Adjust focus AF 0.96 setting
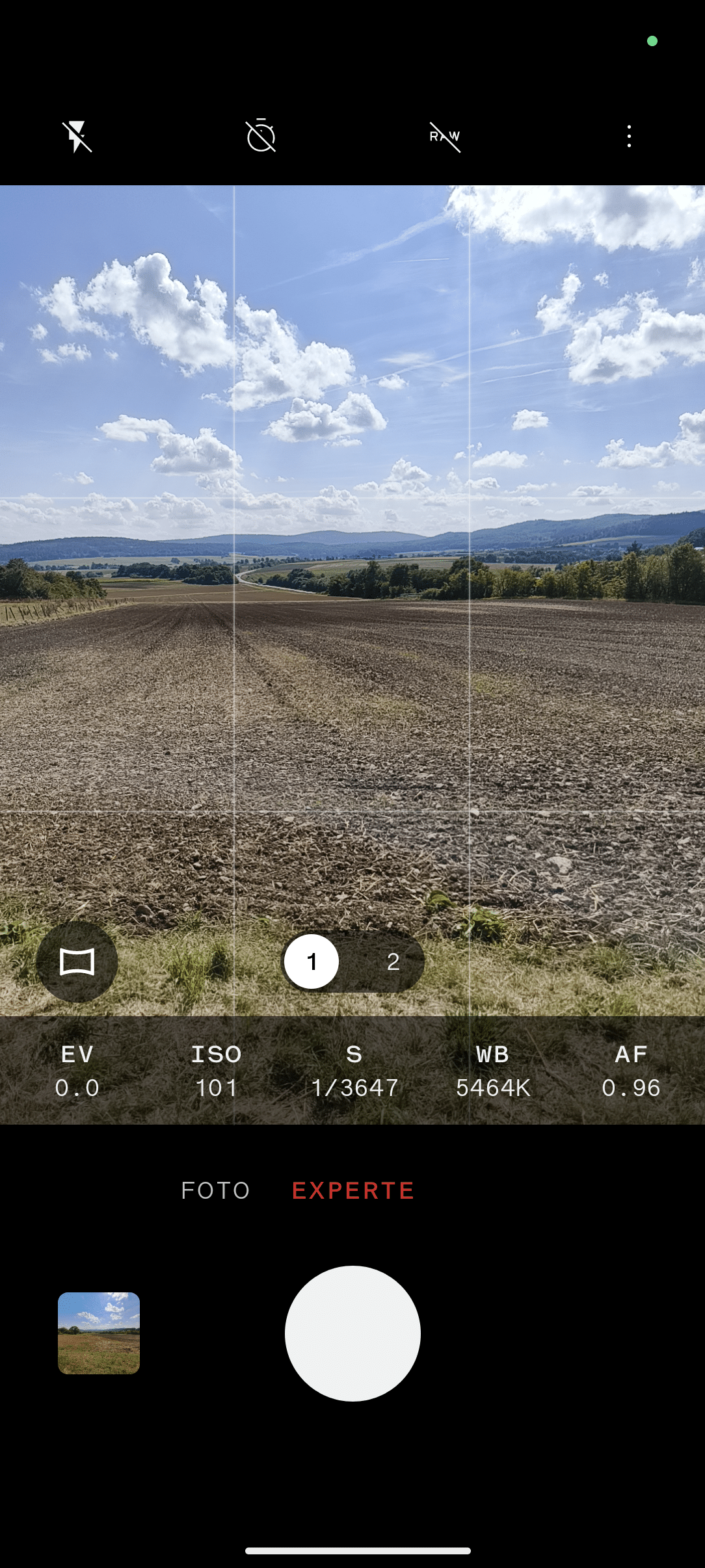Viewport: 705px width, 1568px height. coord(631,1071)
